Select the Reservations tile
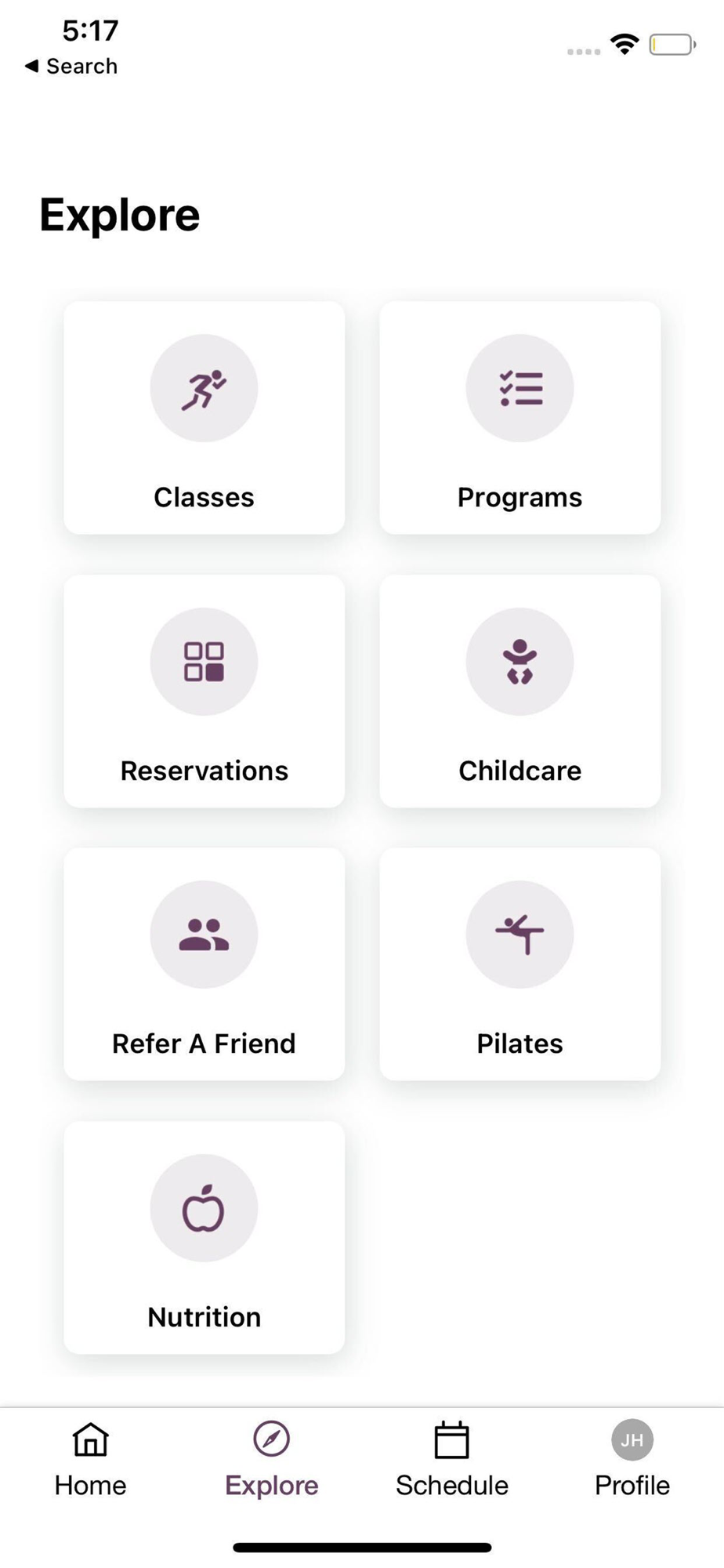 tap(204, 691)
